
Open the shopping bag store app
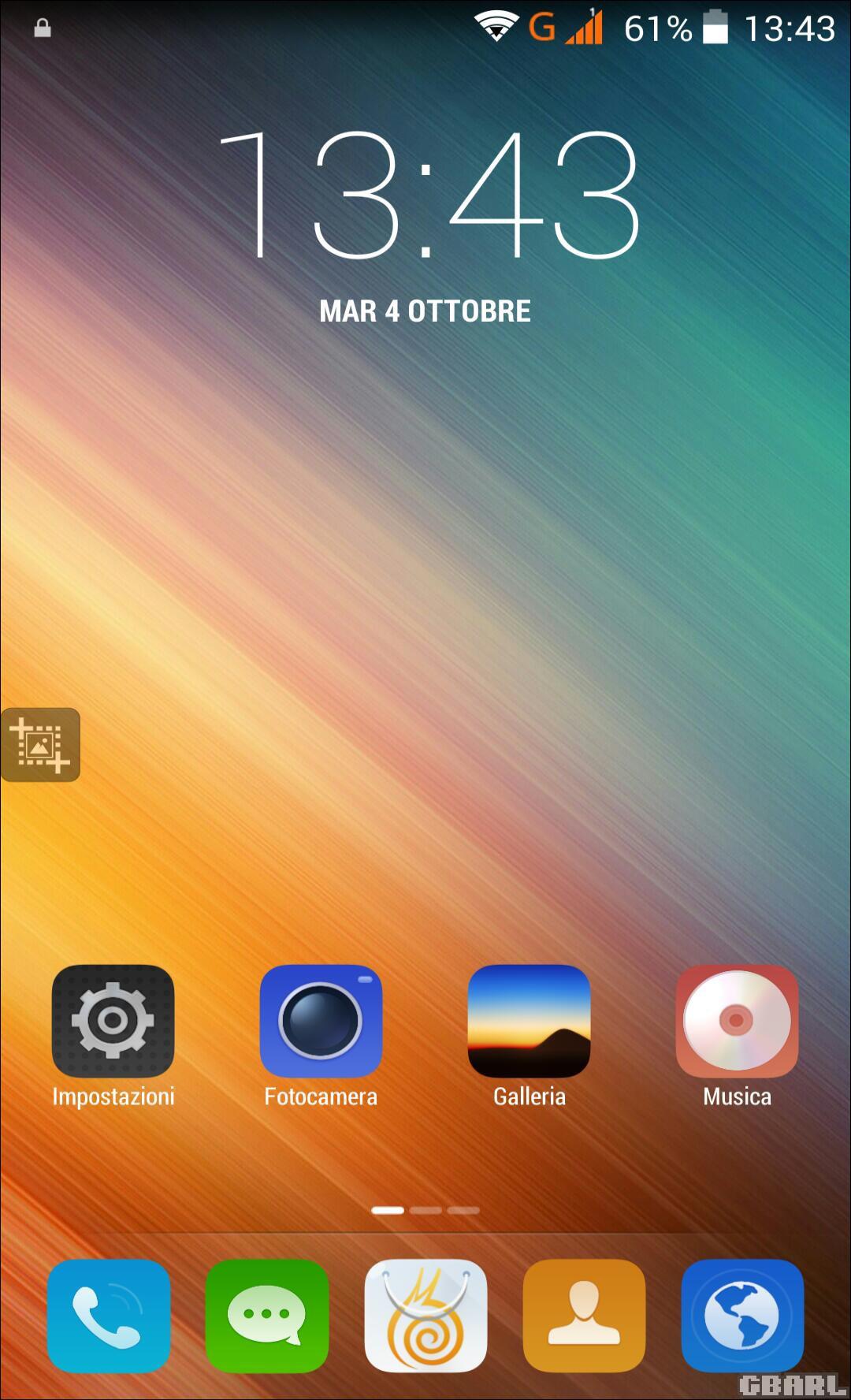tap(425, 1316)
